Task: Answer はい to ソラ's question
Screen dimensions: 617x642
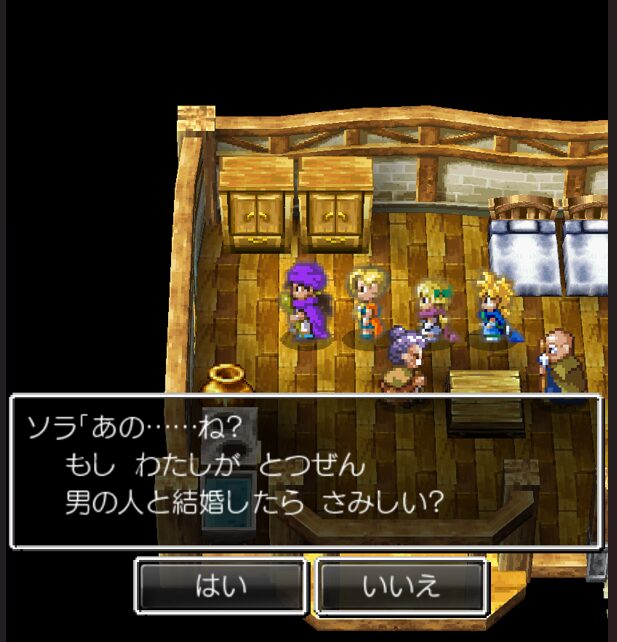Action: (x=220, y=586)
